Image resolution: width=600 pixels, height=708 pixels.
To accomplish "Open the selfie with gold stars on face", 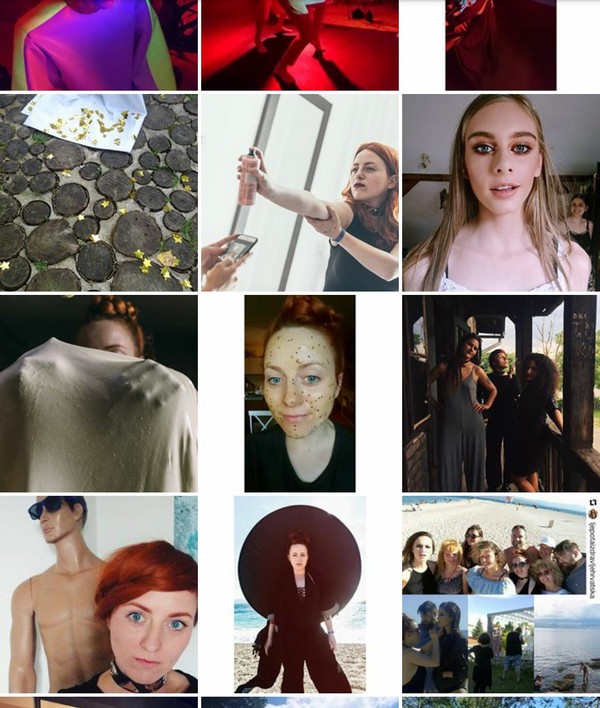I will [x=299, y=393].
